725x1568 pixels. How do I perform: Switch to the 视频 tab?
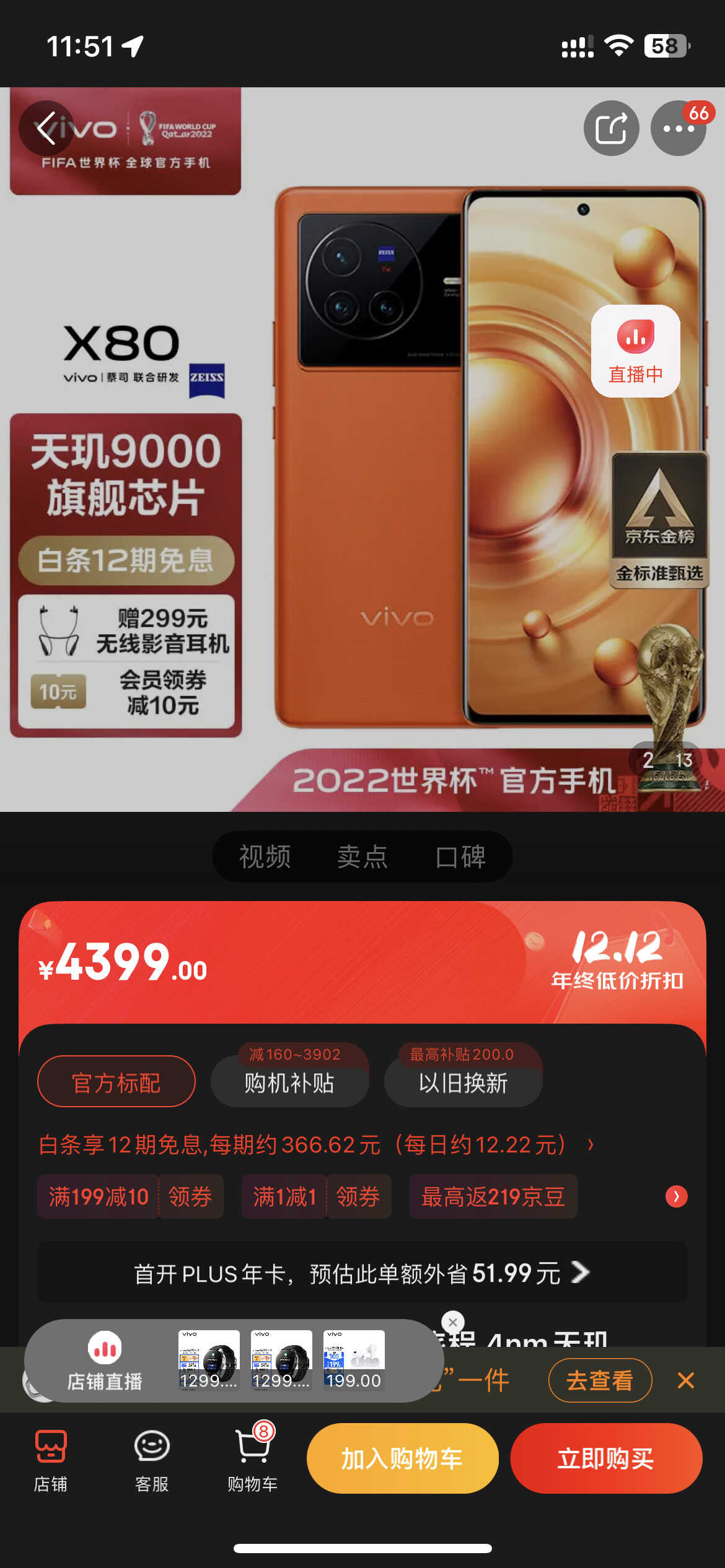(265, 856)
